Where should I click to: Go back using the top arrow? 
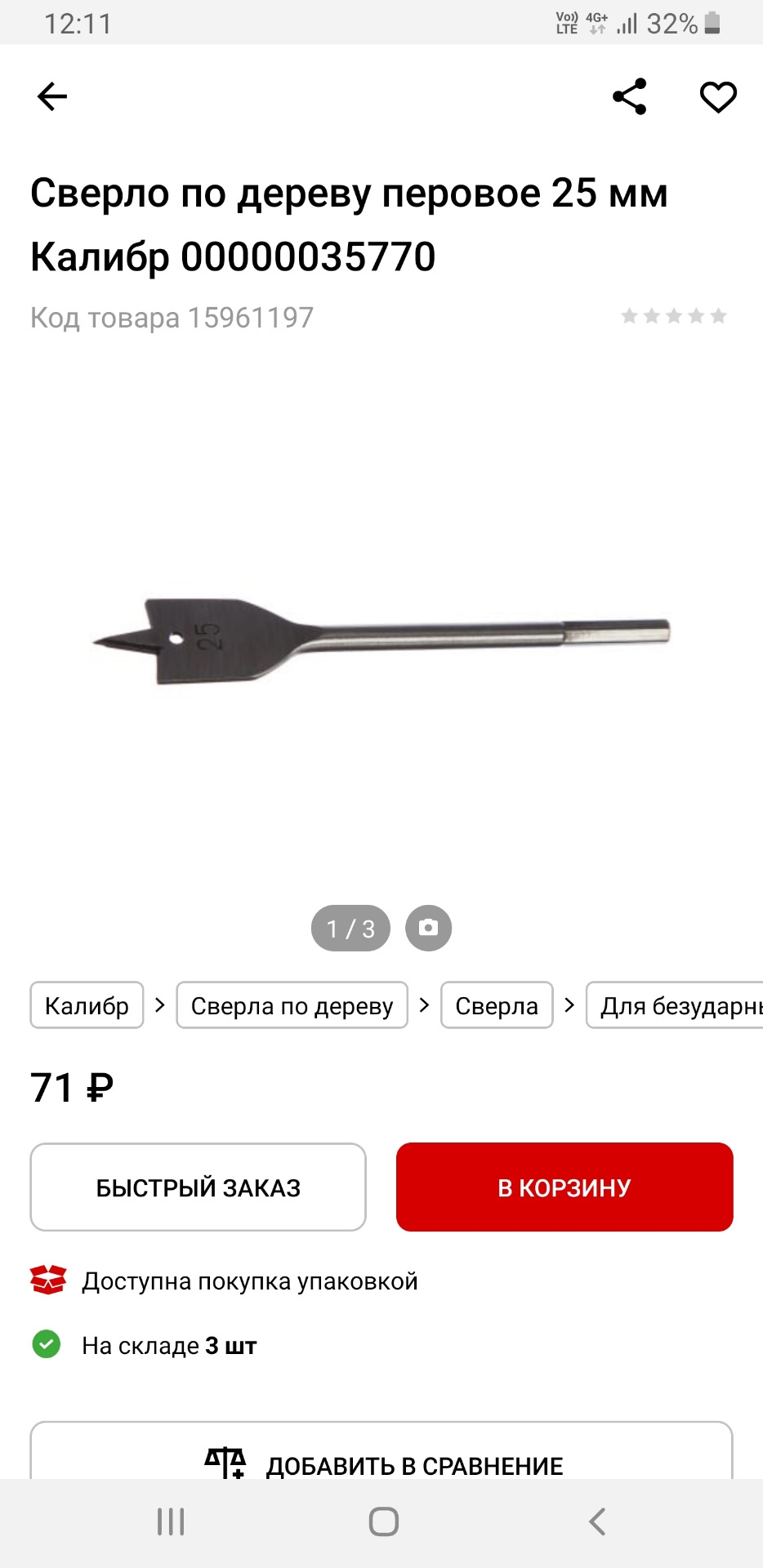click(x=52, y=96)
